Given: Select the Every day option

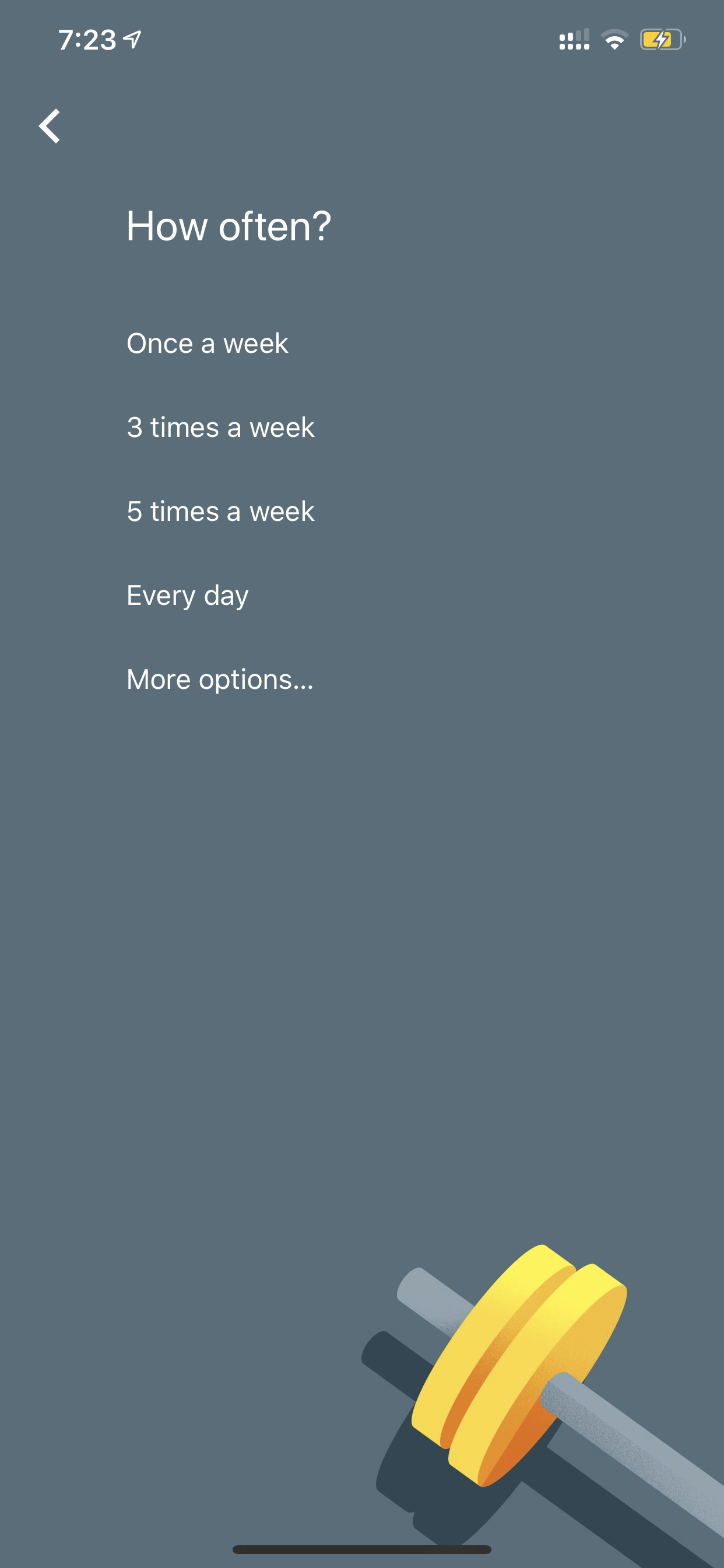Looking at the screenshot, I should click(187, 596).
